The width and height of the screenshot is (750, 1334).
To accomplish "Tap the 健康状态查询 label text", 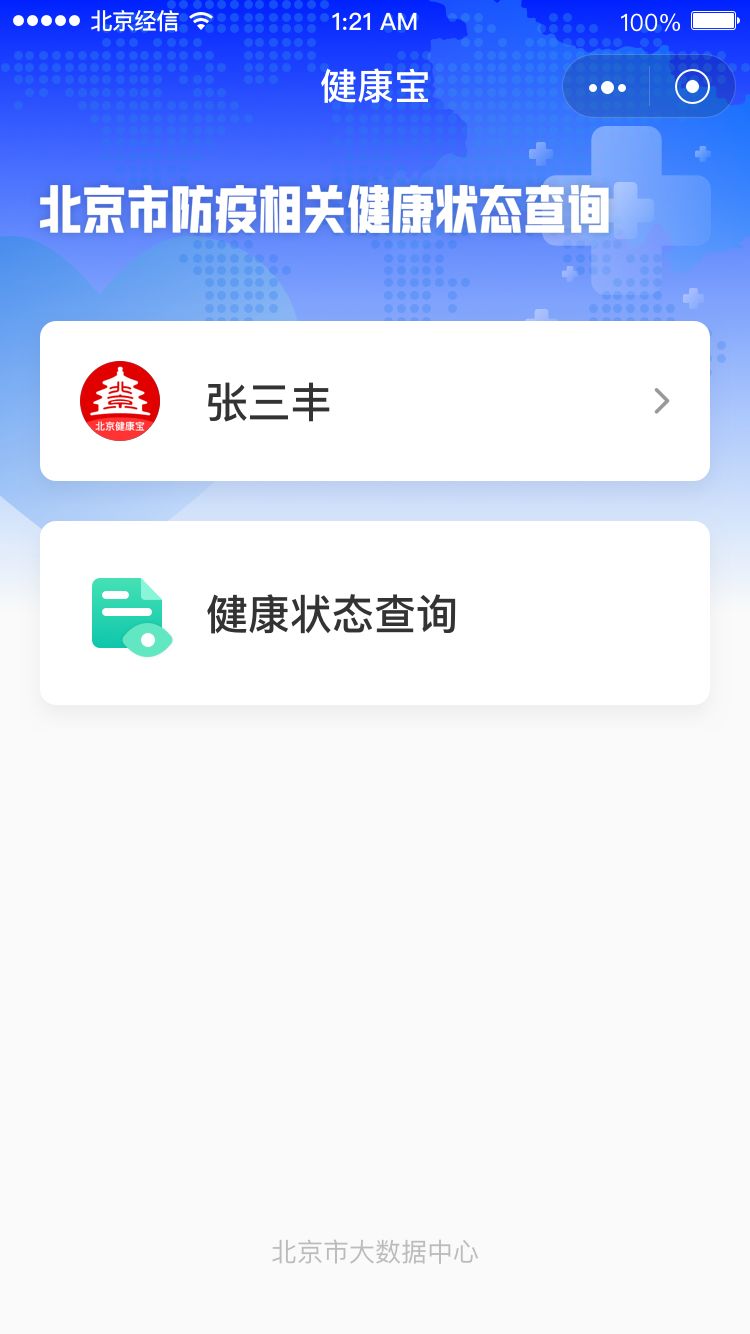I will 330,615.
